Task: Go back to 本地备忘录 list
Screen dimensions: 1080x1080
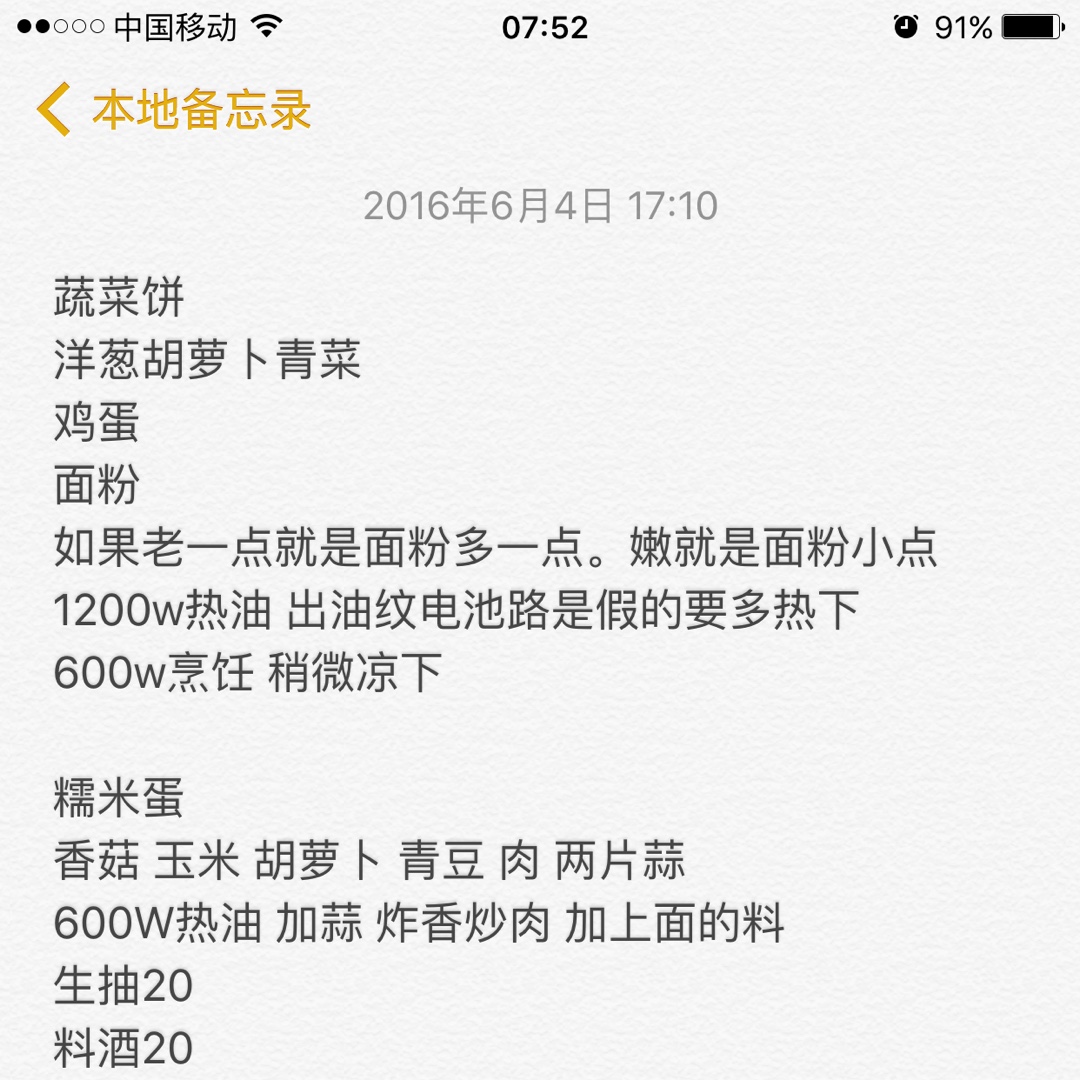Action: point(175,109)
